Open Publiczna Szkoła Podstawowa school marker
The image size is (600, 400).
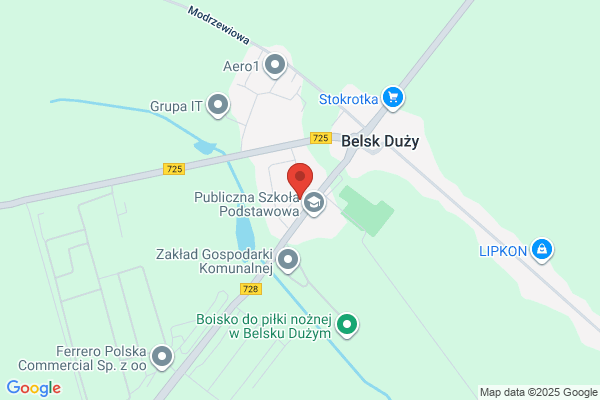(x=314, y=203)
